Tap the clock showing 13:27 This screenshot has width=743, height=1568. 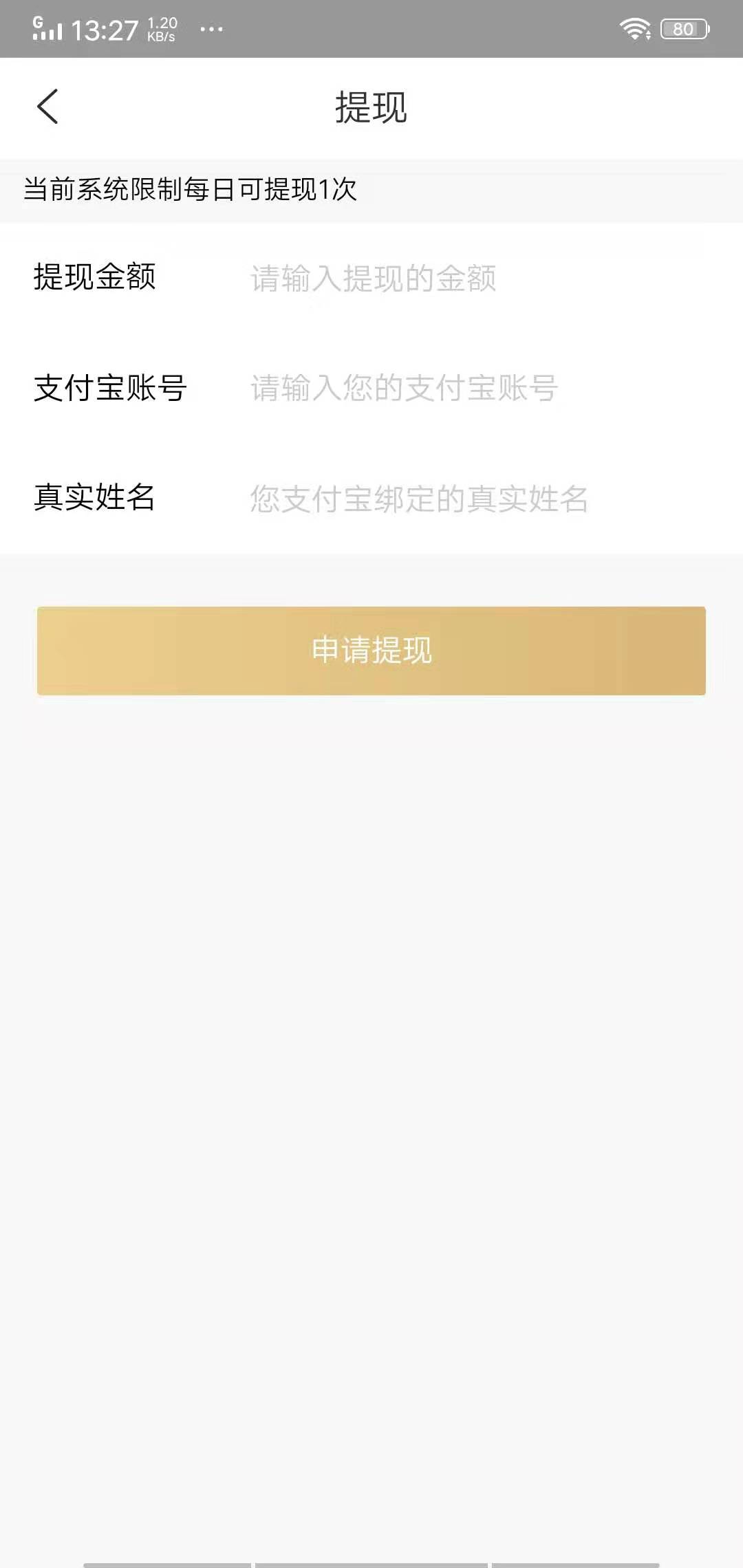pos(105,29)
